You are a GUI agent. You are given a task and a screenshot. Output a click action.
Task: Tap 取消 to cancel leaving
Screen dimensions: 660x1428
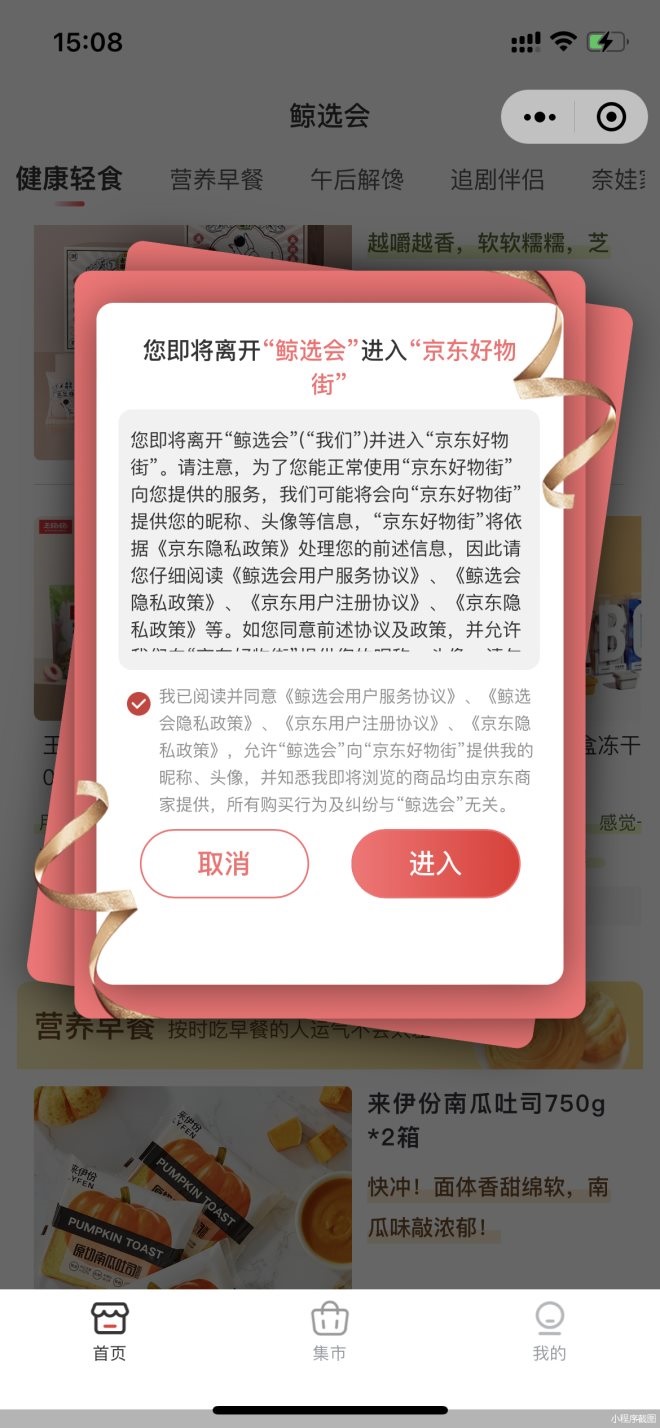pos(224,864)
